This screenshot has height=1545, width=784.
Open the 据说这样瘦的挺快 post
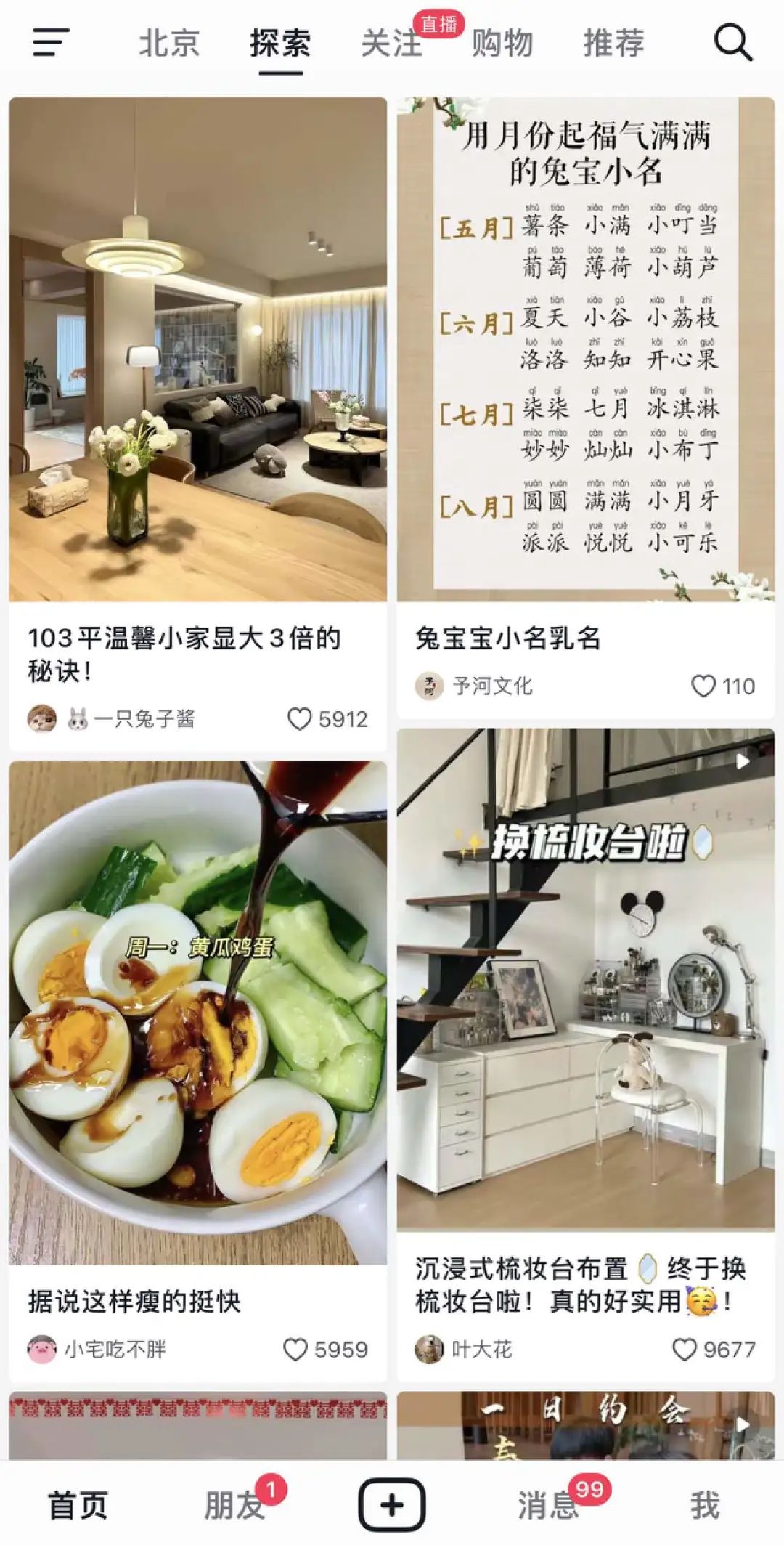pyautogui.click(x=197, y=1013)
